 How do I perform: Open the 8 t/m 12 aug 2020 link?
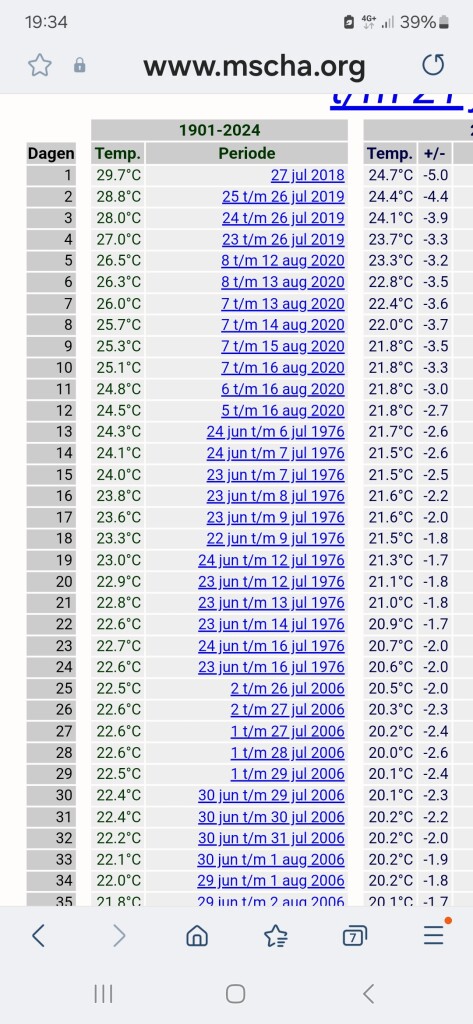pyautogui.click(x=282, y=261)
